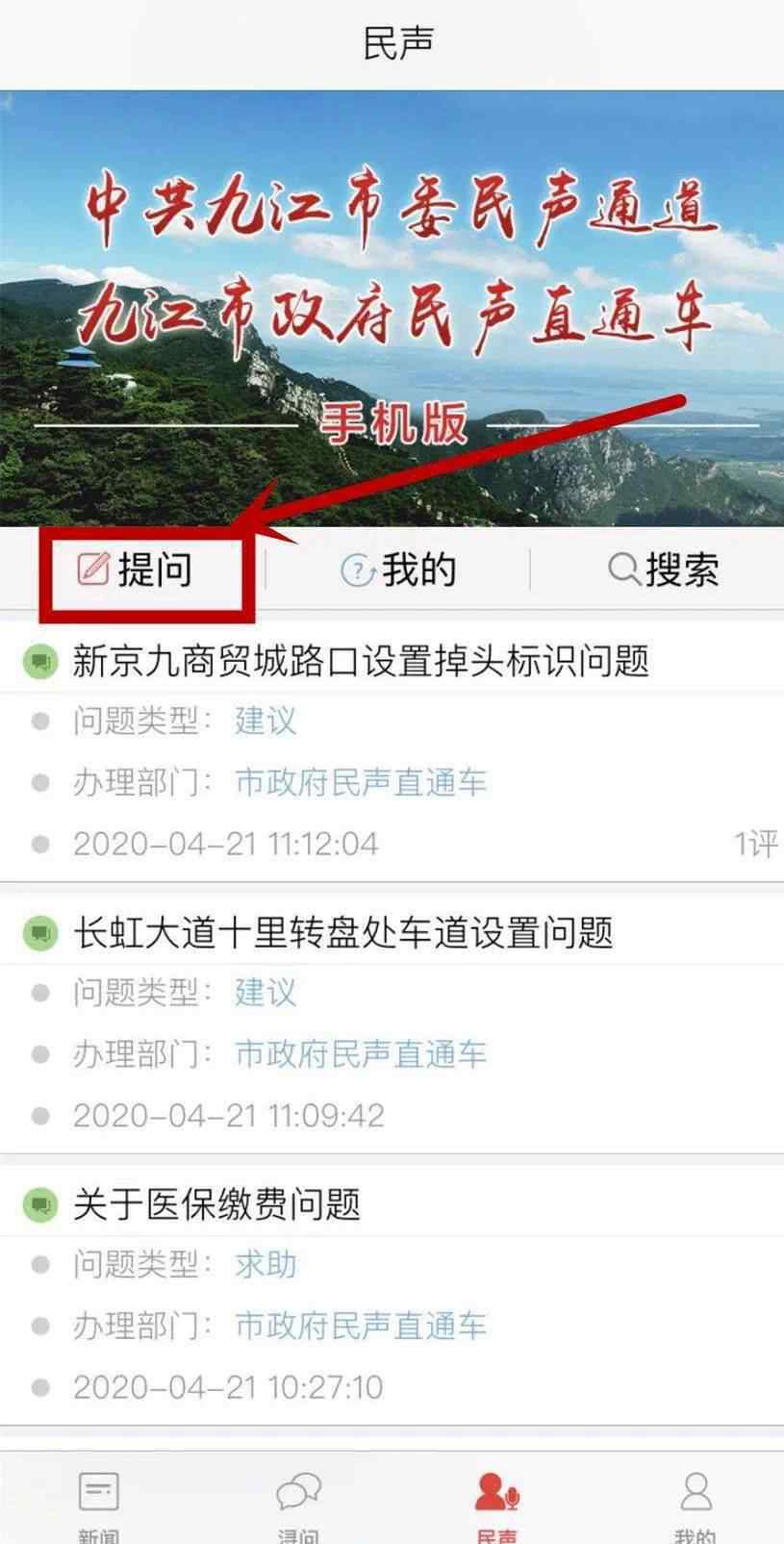Open the 搜索 search option
This screenshot has height=1544, width=784.
tap(664, 570)
